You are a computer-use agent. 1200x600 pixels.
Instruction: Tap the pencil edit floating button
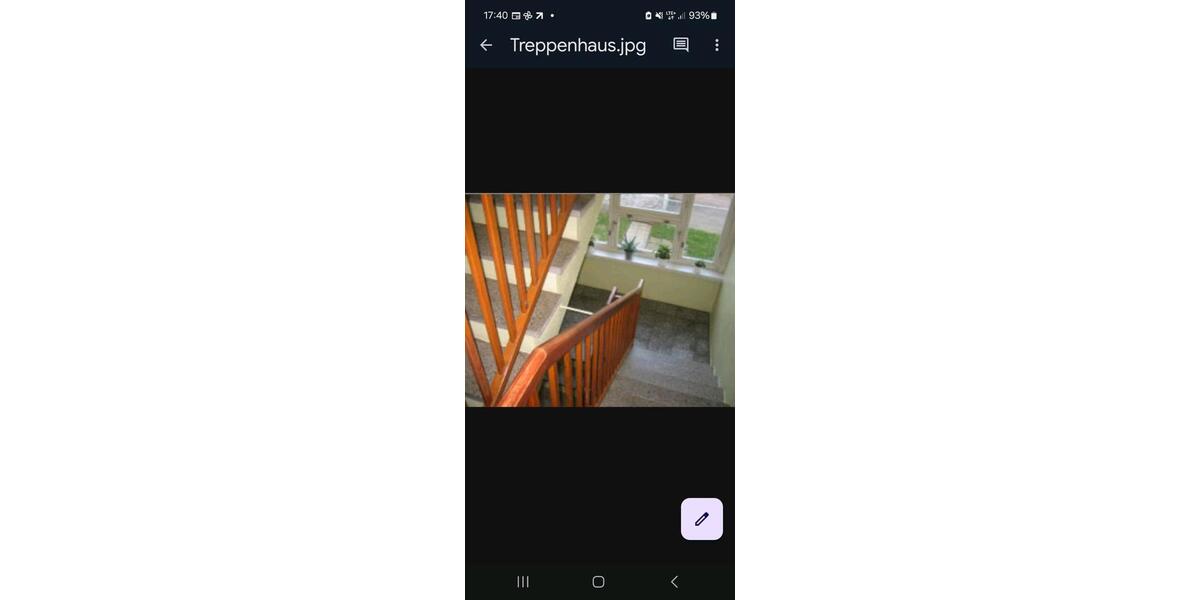click(702, 519)
